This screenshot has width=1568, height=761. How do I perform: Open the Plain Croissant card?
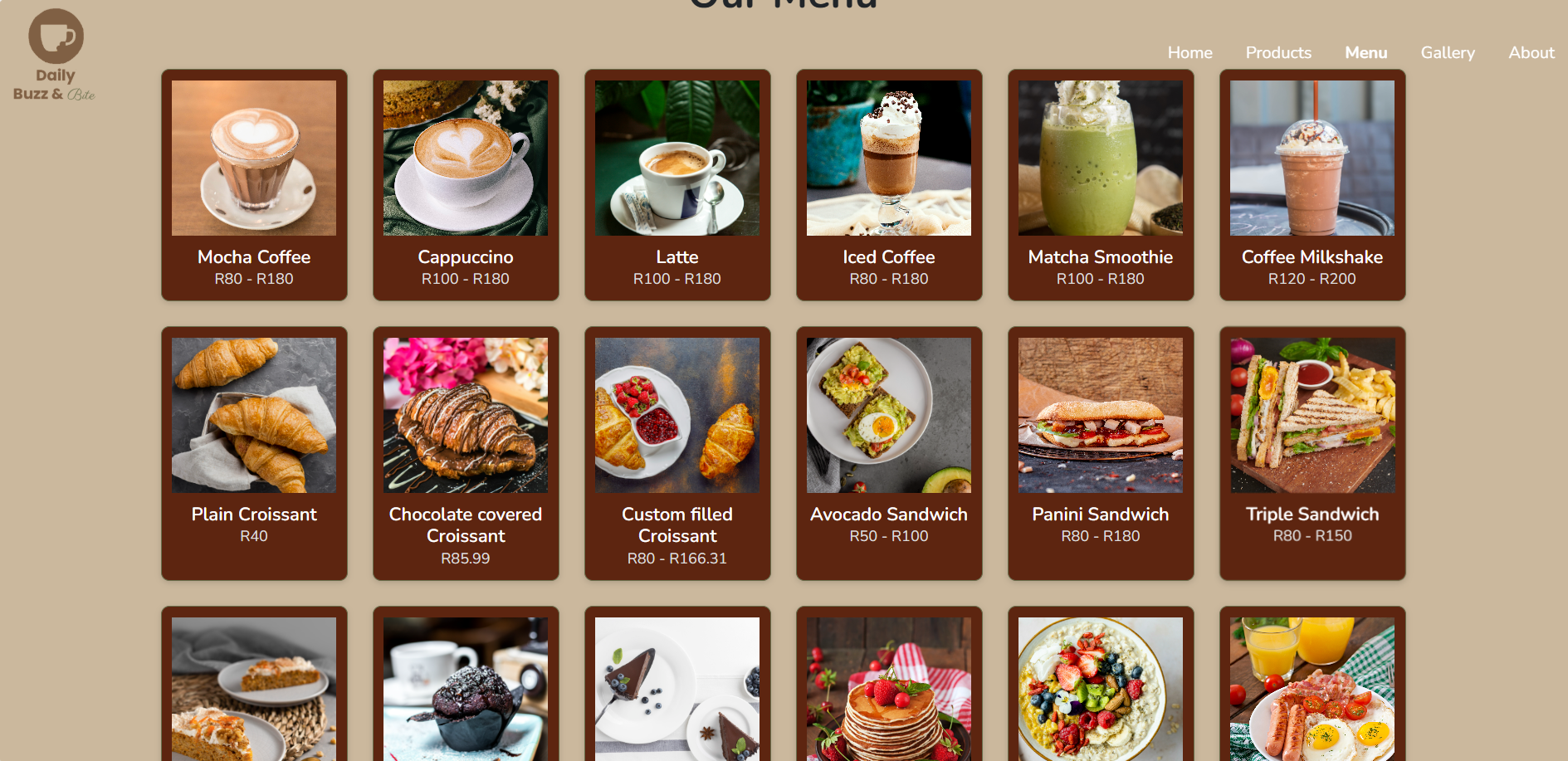(x=254, y=452)
